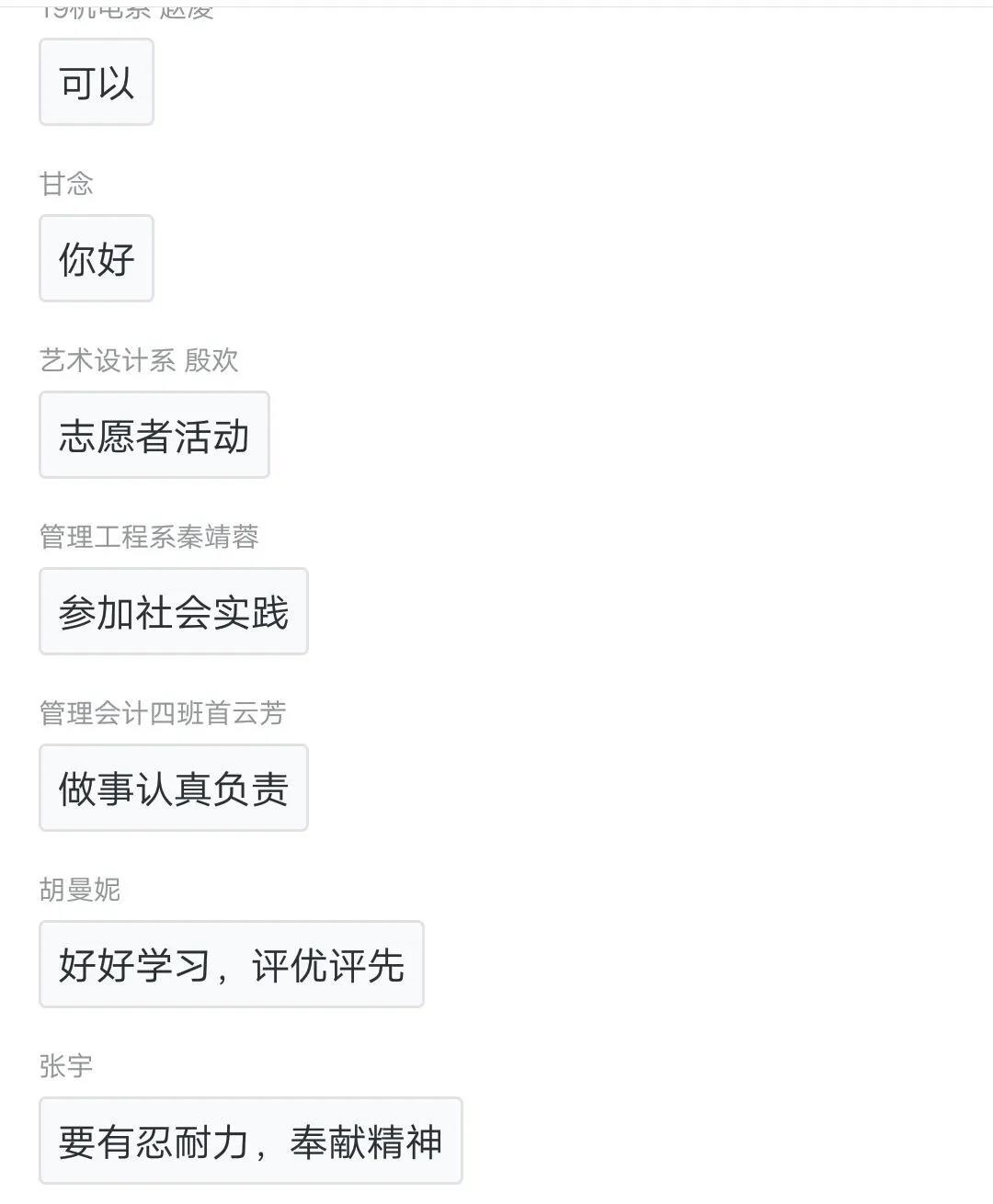
Task: Select the 参加社会实践 message bubble
Action: (174, 611)
